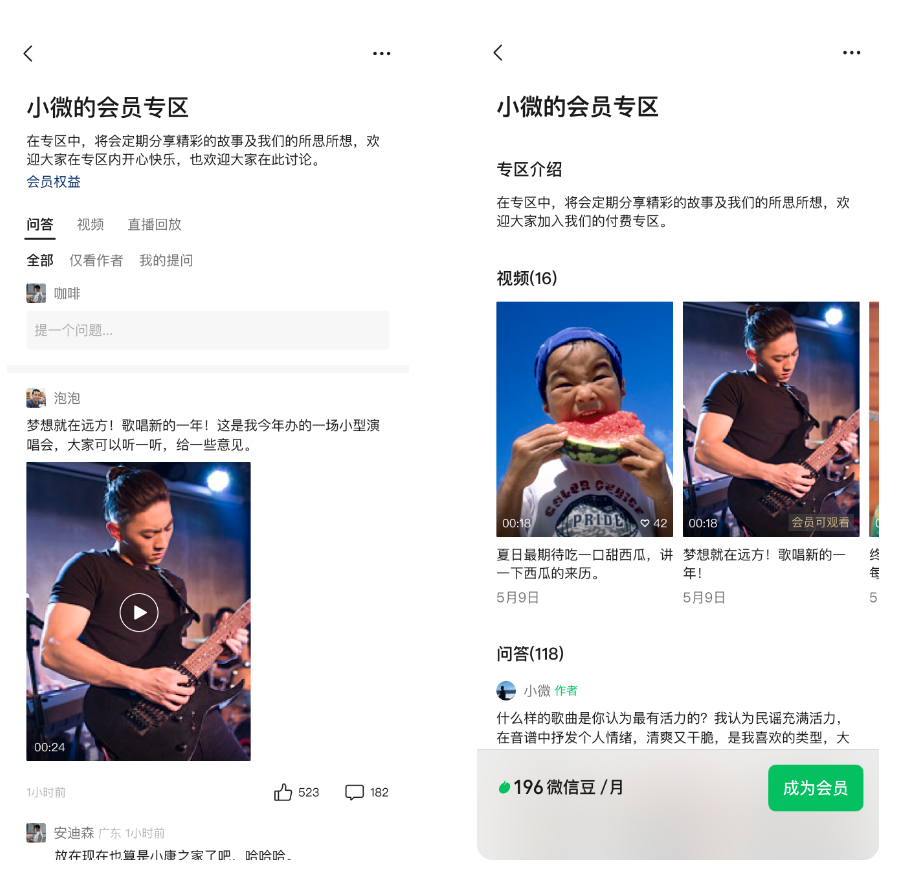Switch to the 视频 tab
This screenshot has height=888, width=902.
tap(90, 224)
